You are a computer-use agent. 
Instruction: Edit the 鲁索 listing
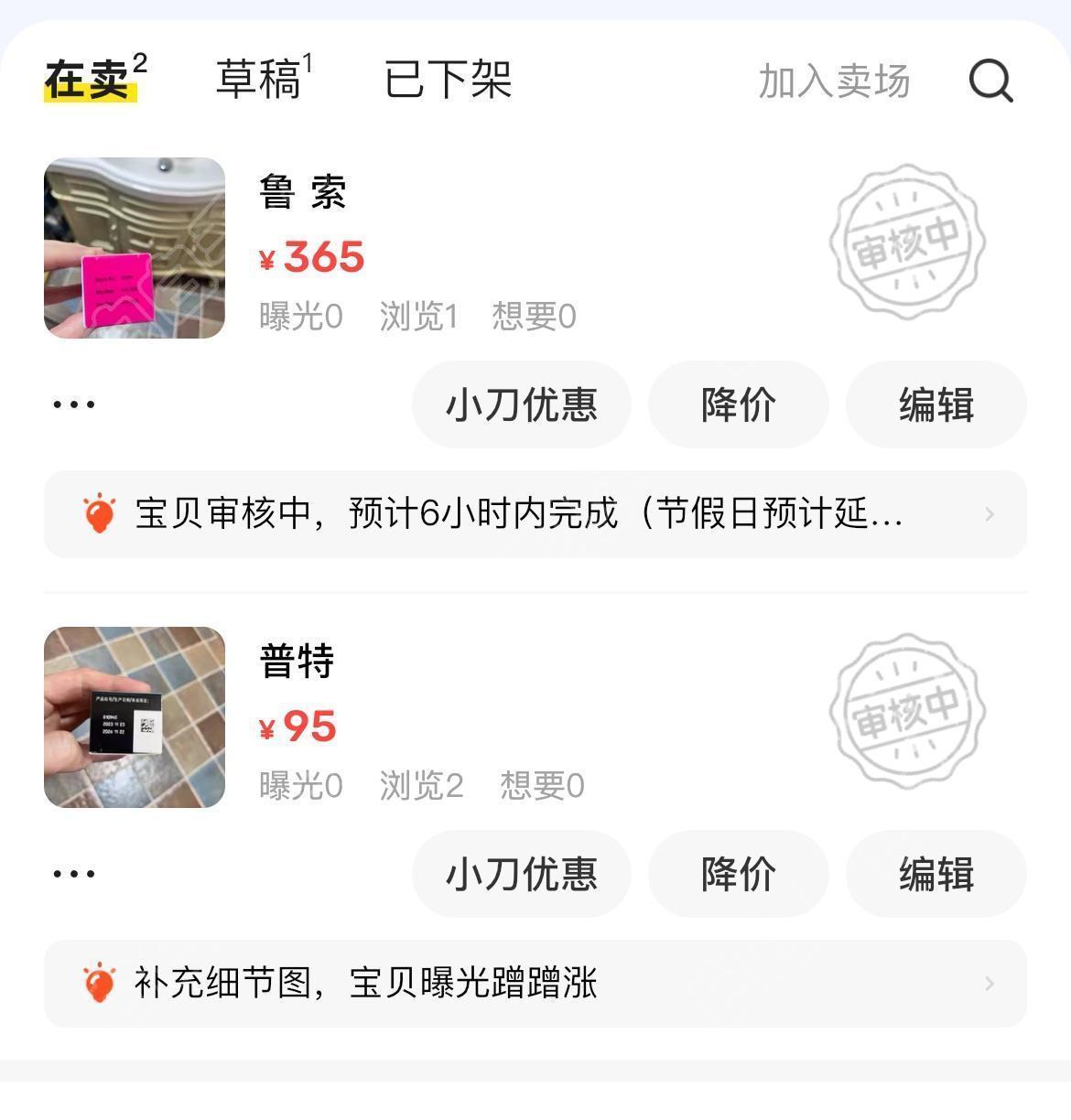point(936,404)
